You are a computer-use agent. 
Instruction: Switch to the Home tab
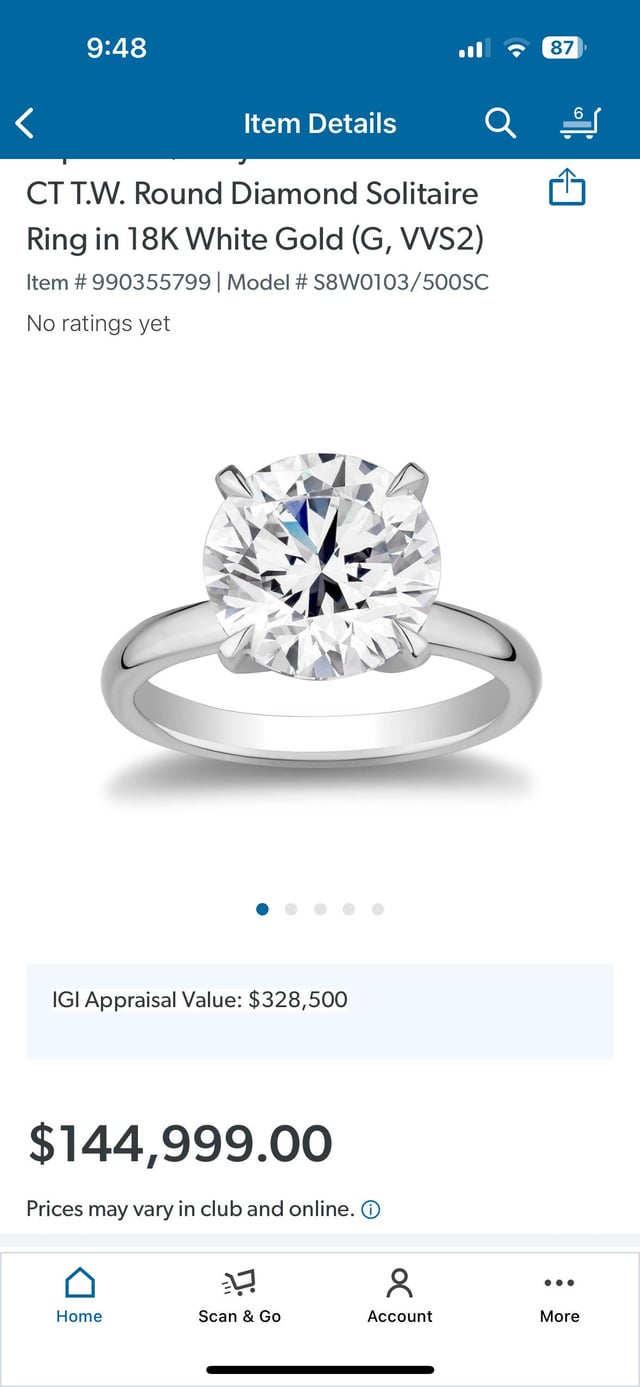(x=79, y=1296)
